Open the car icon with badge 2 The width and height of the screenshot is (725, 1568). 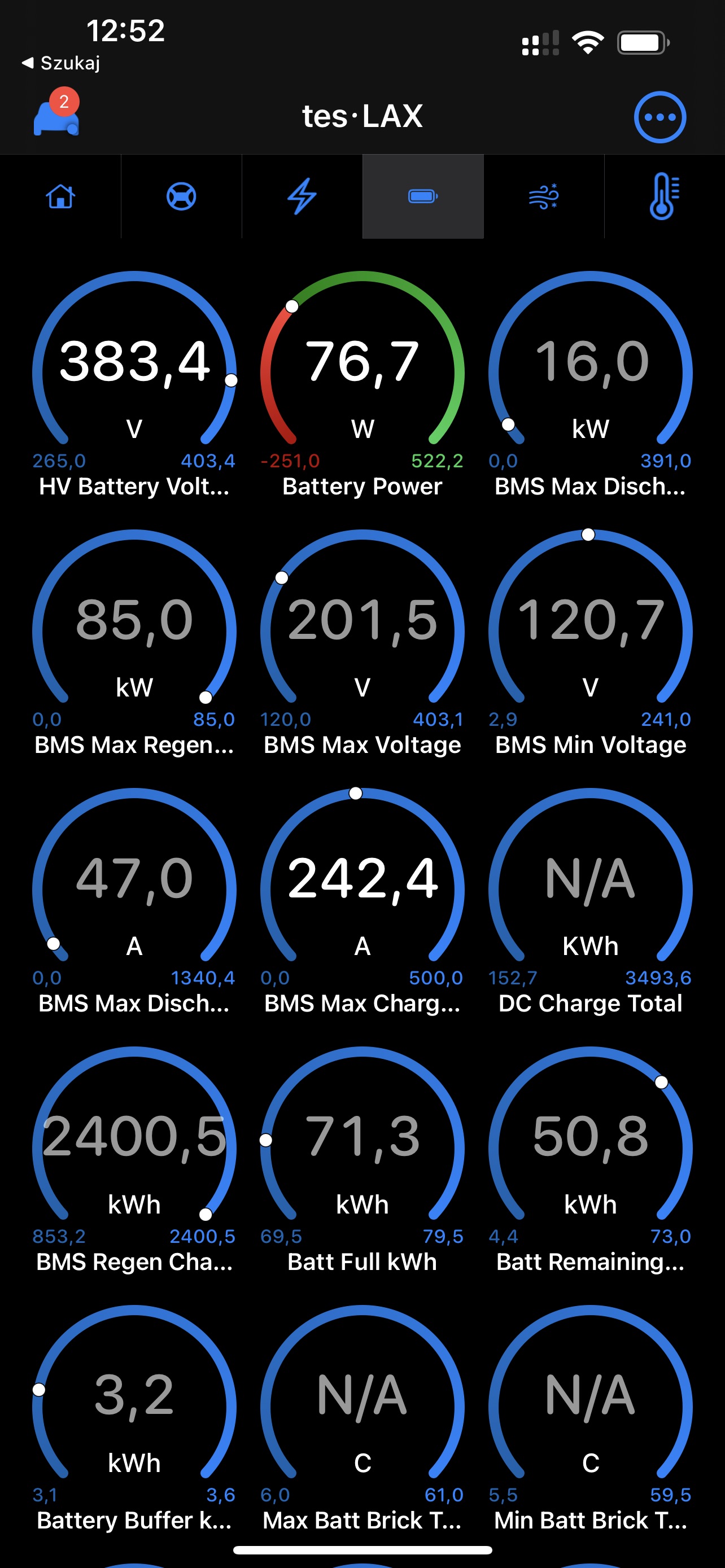56,114
